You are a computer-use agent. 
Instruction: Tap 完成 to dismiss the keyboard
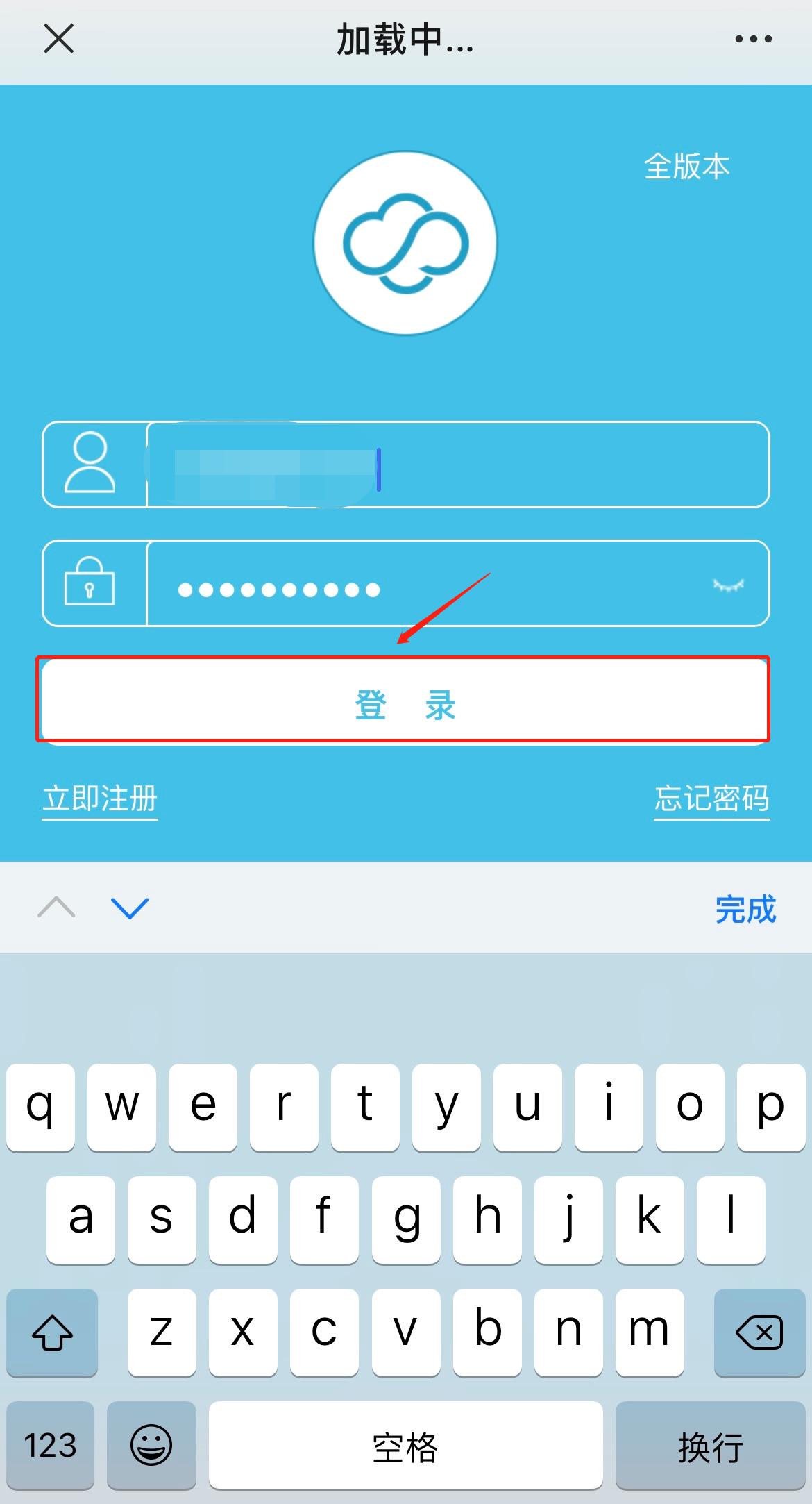745,909
